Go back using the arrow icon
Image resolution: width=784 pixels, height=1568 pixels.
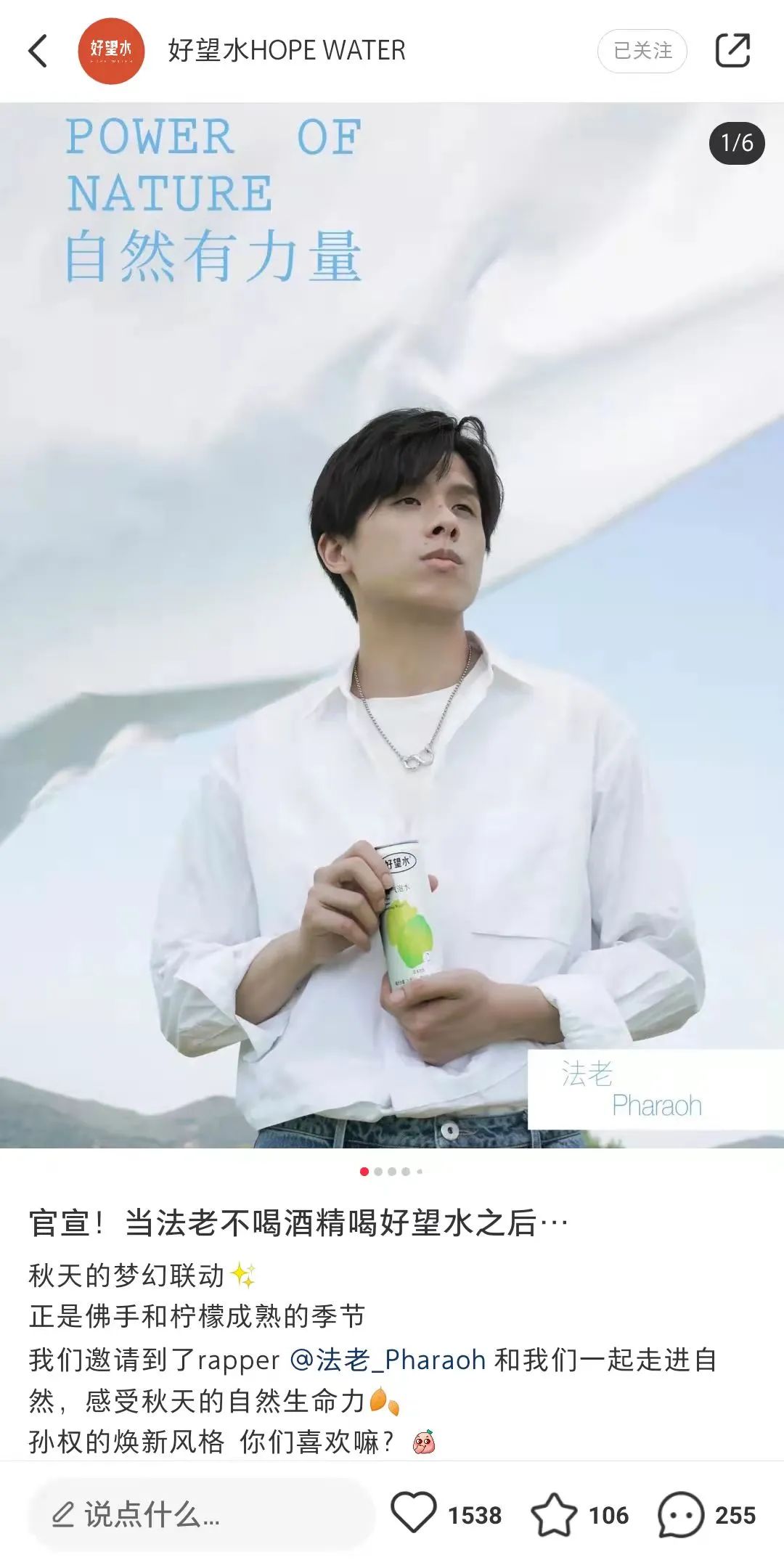(38, 51)
